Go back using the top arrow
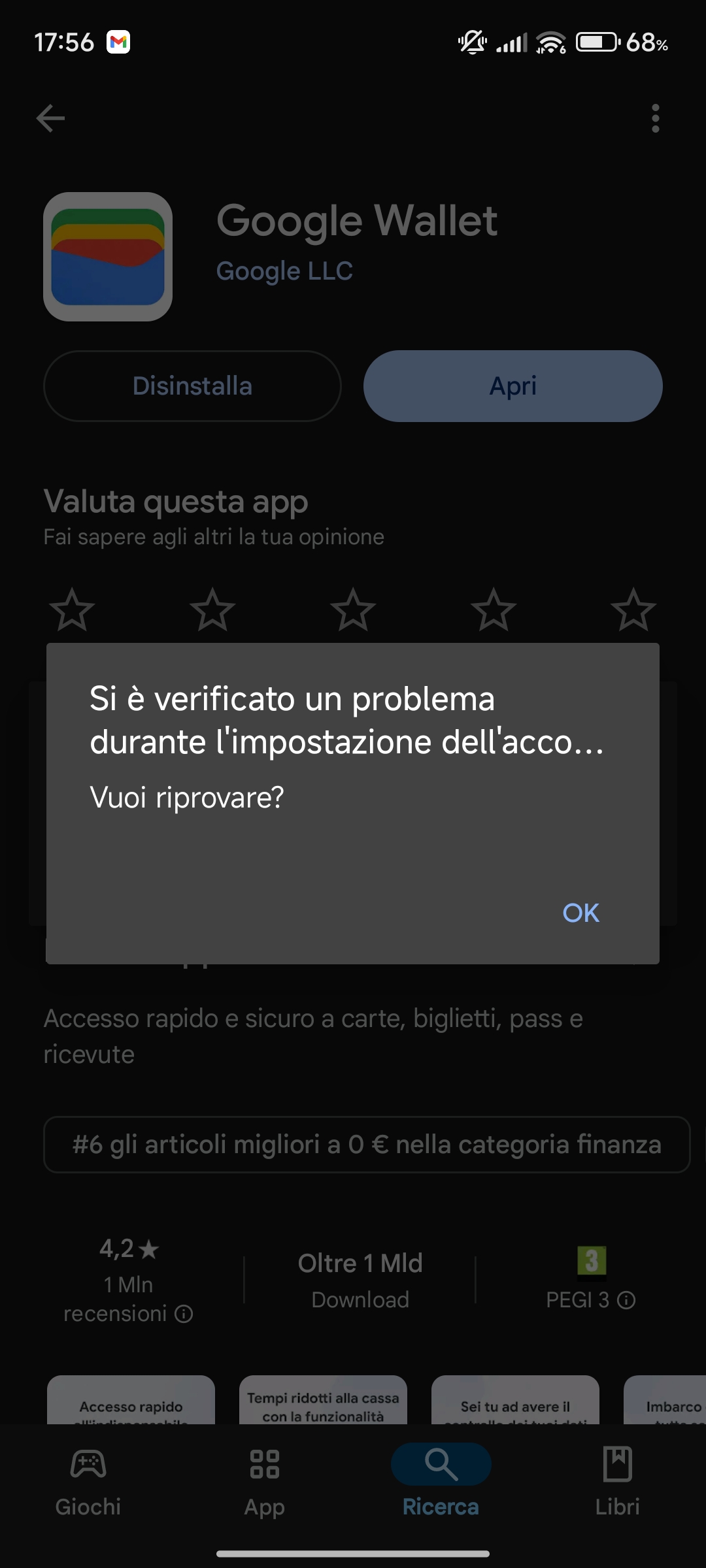Screen dimensions: 706x1568 50,118
